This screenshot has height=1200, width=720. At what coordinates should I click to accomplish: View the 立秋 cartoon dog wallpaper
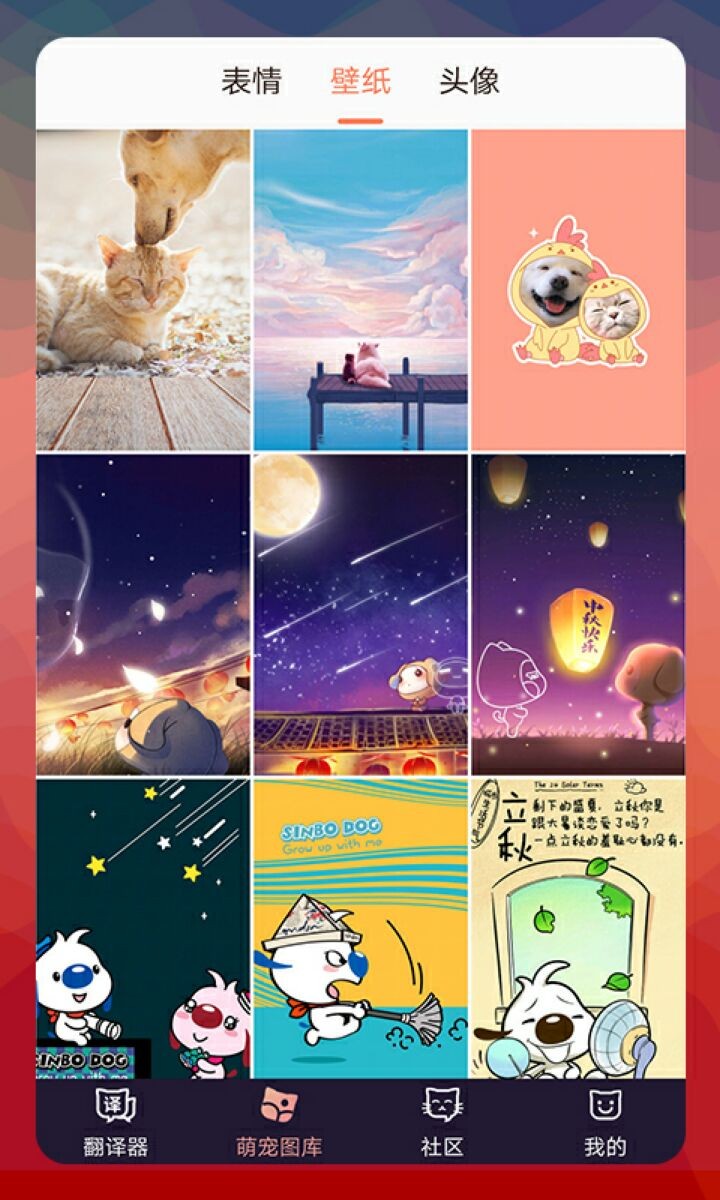click(x=578, y=928)
